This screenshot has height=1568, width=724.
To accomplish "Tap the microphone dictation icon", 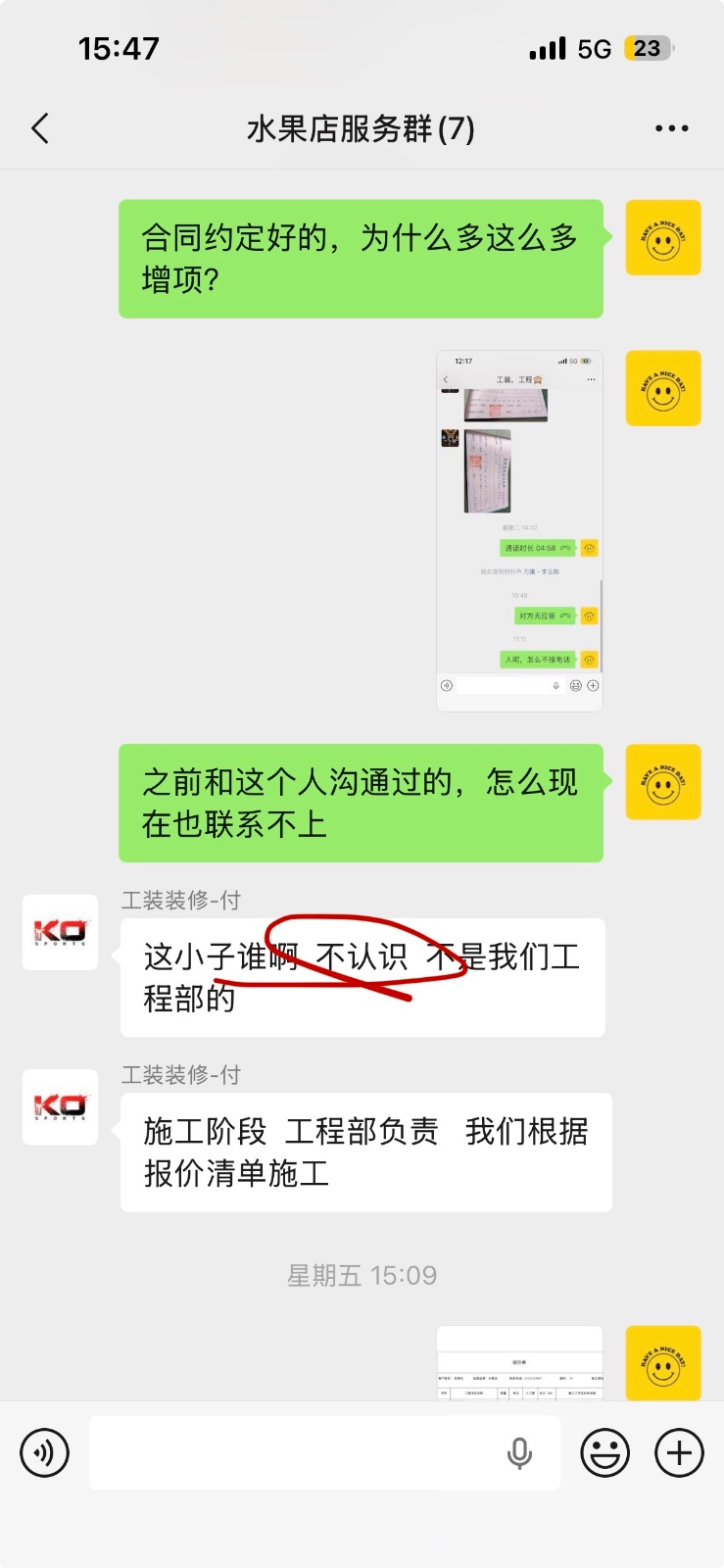I will [519, 1453].
